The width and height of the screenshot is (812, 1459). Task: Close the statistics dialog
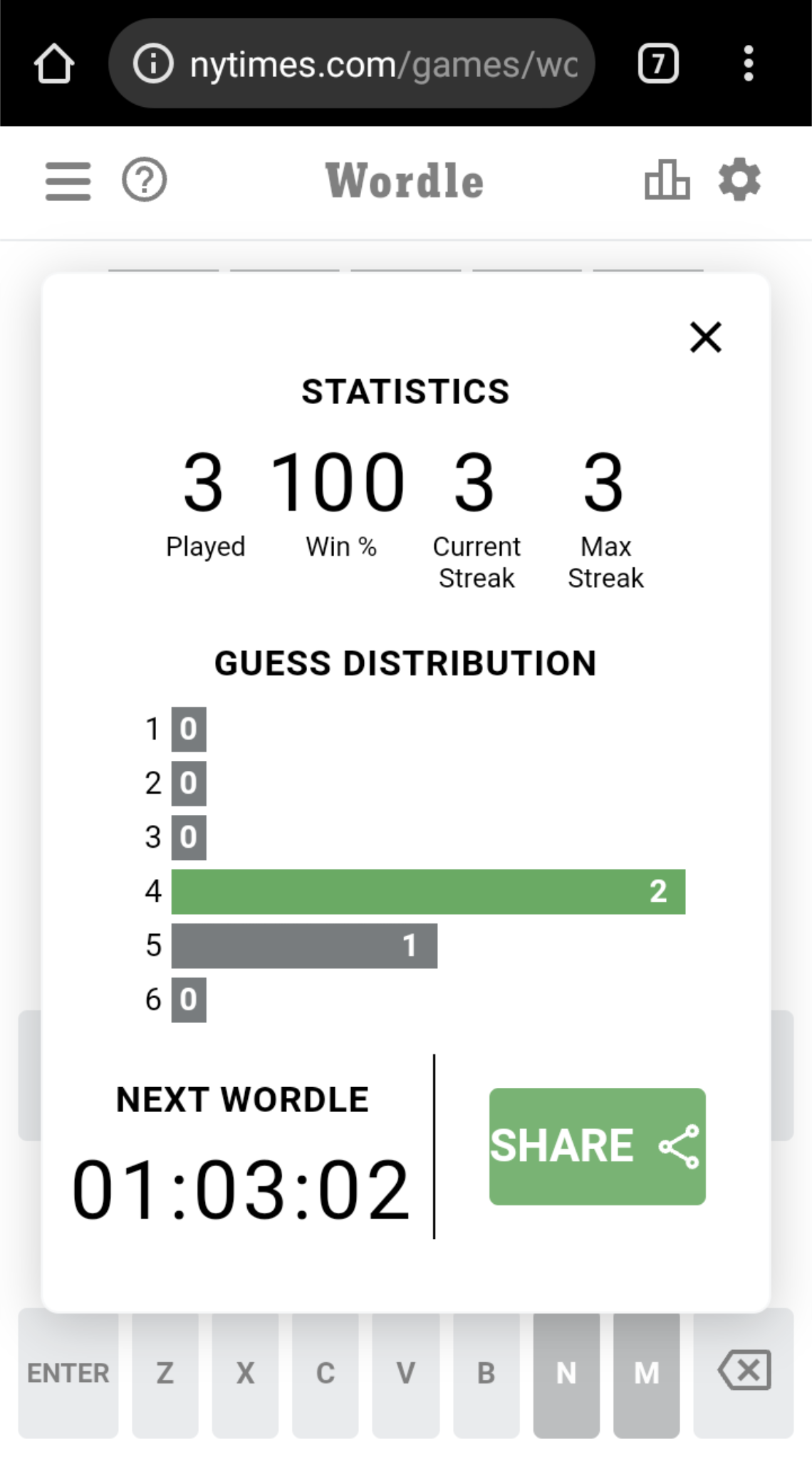[705, 337]
